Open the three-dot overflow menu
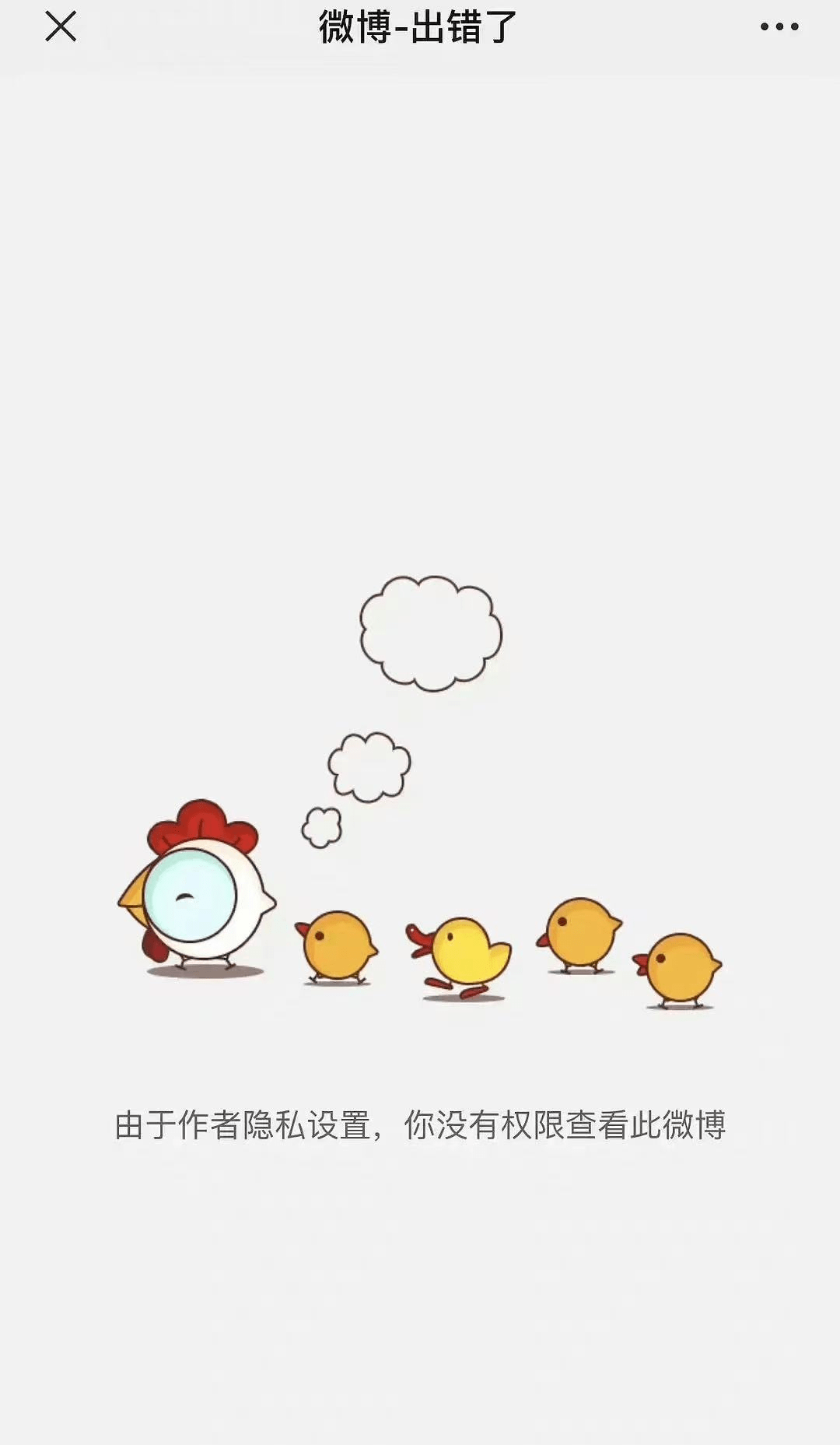This screenshot has height=1445, width=840. coord(779,27)
